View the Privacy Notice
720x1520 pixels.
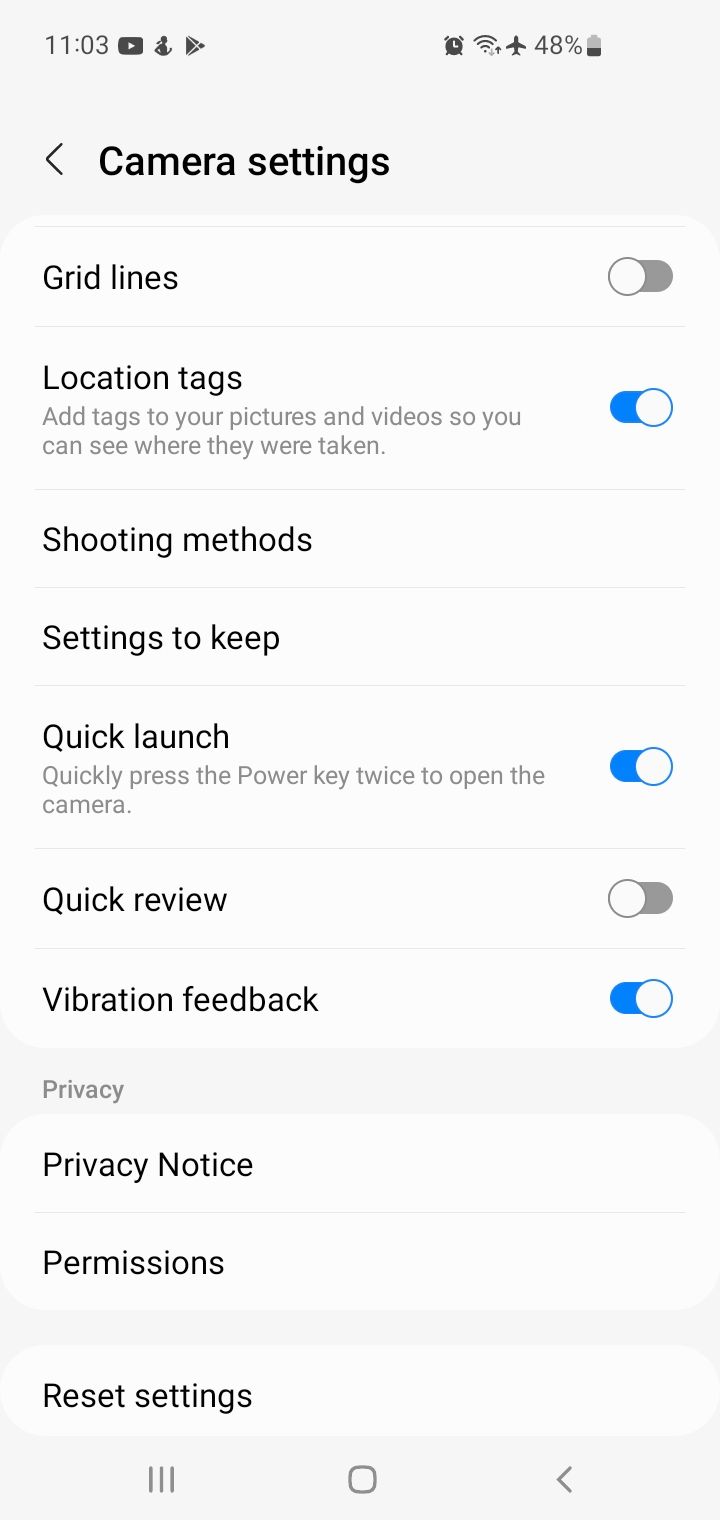click(146, 1164)
